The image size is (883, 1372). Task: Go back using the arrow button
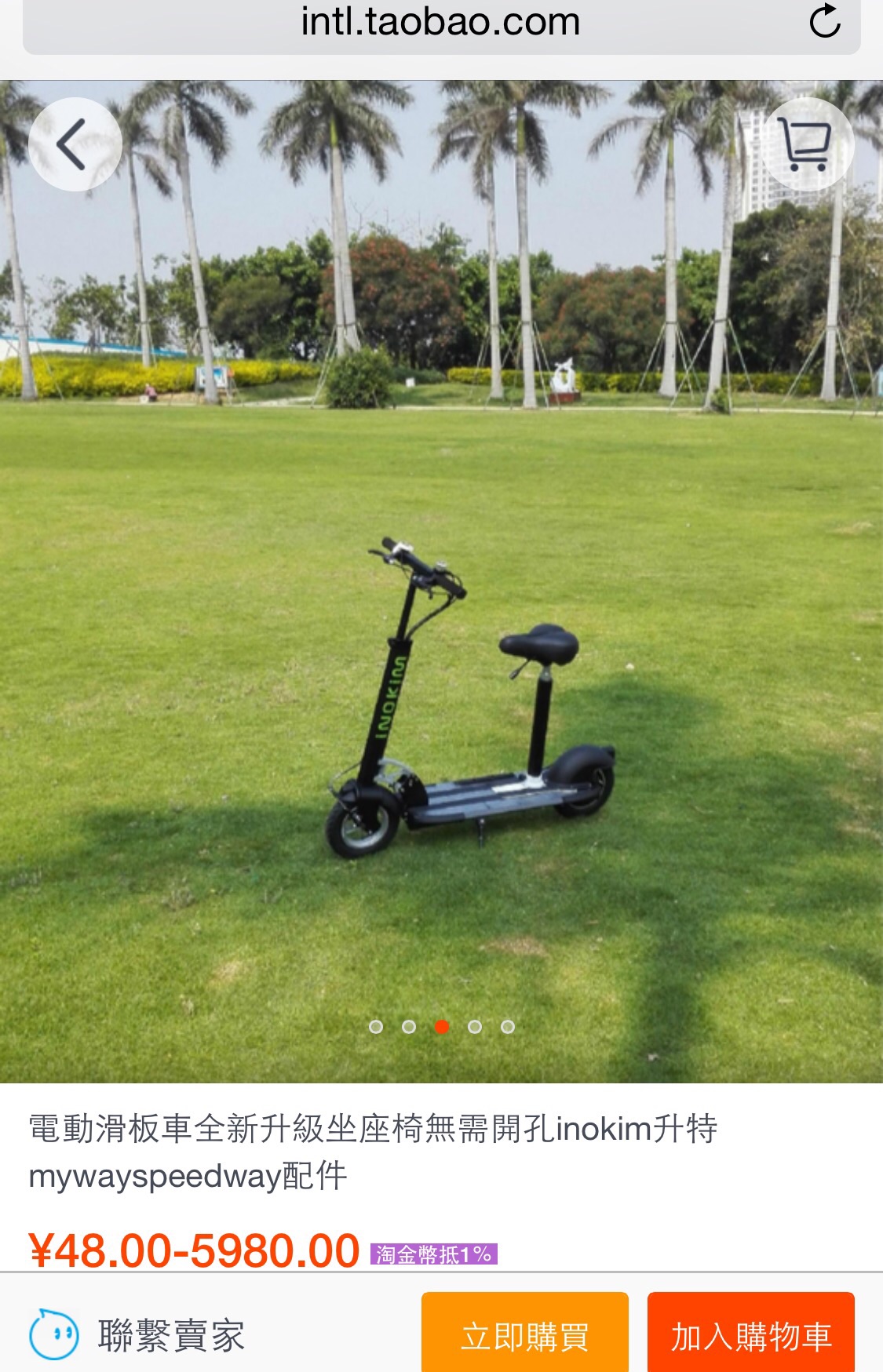click(x=75, y=144)
